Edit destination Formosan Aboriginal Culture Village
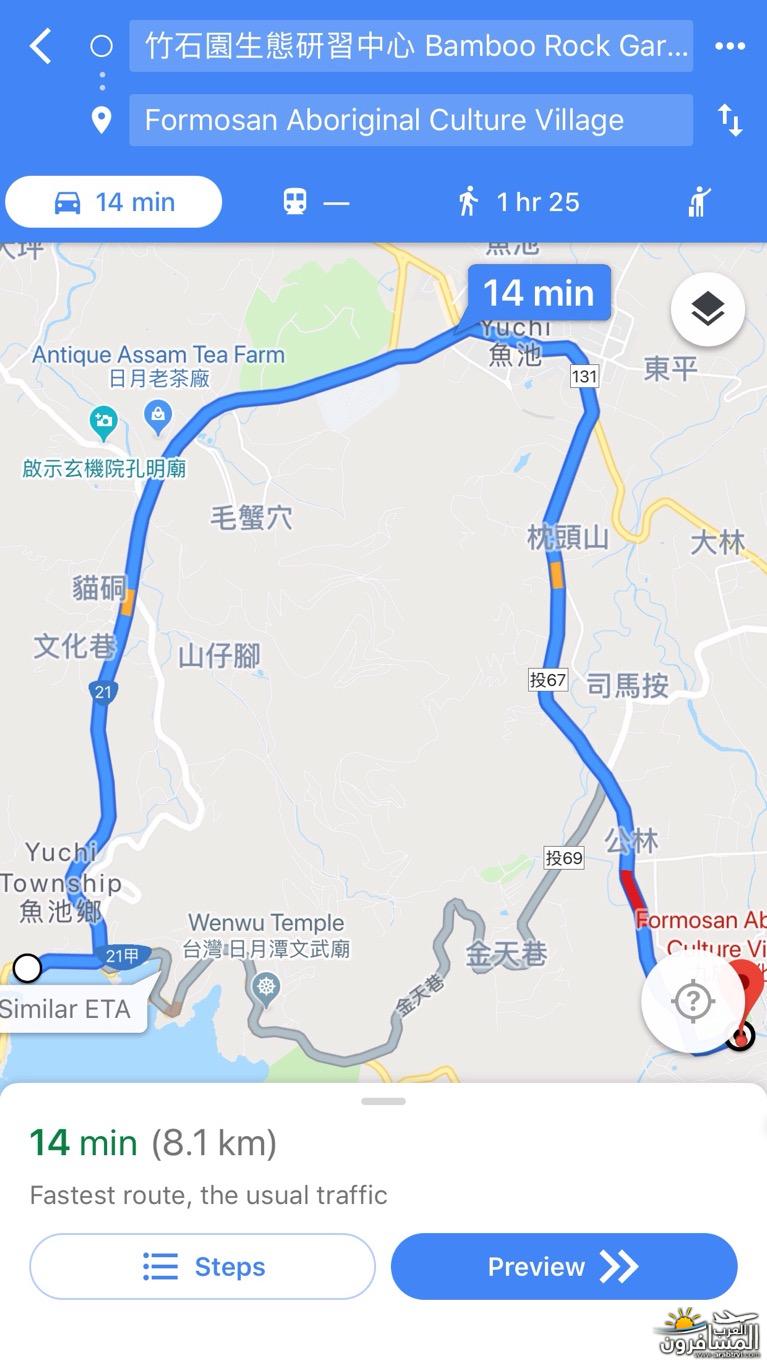The image size is (767, 1365). pos(410,121)
